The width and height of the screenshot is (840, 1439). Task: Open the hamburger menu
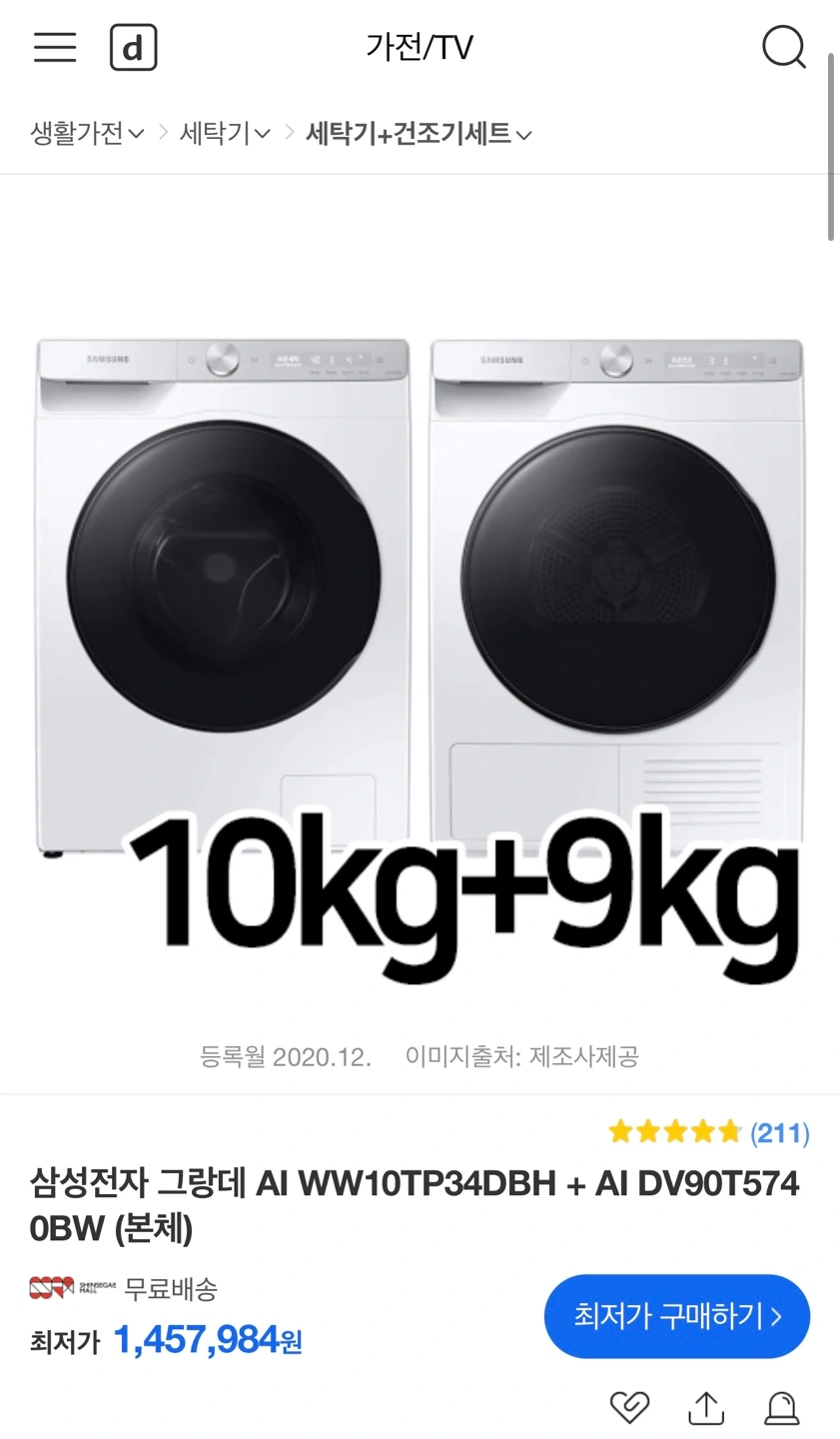(x=55, y=47)
